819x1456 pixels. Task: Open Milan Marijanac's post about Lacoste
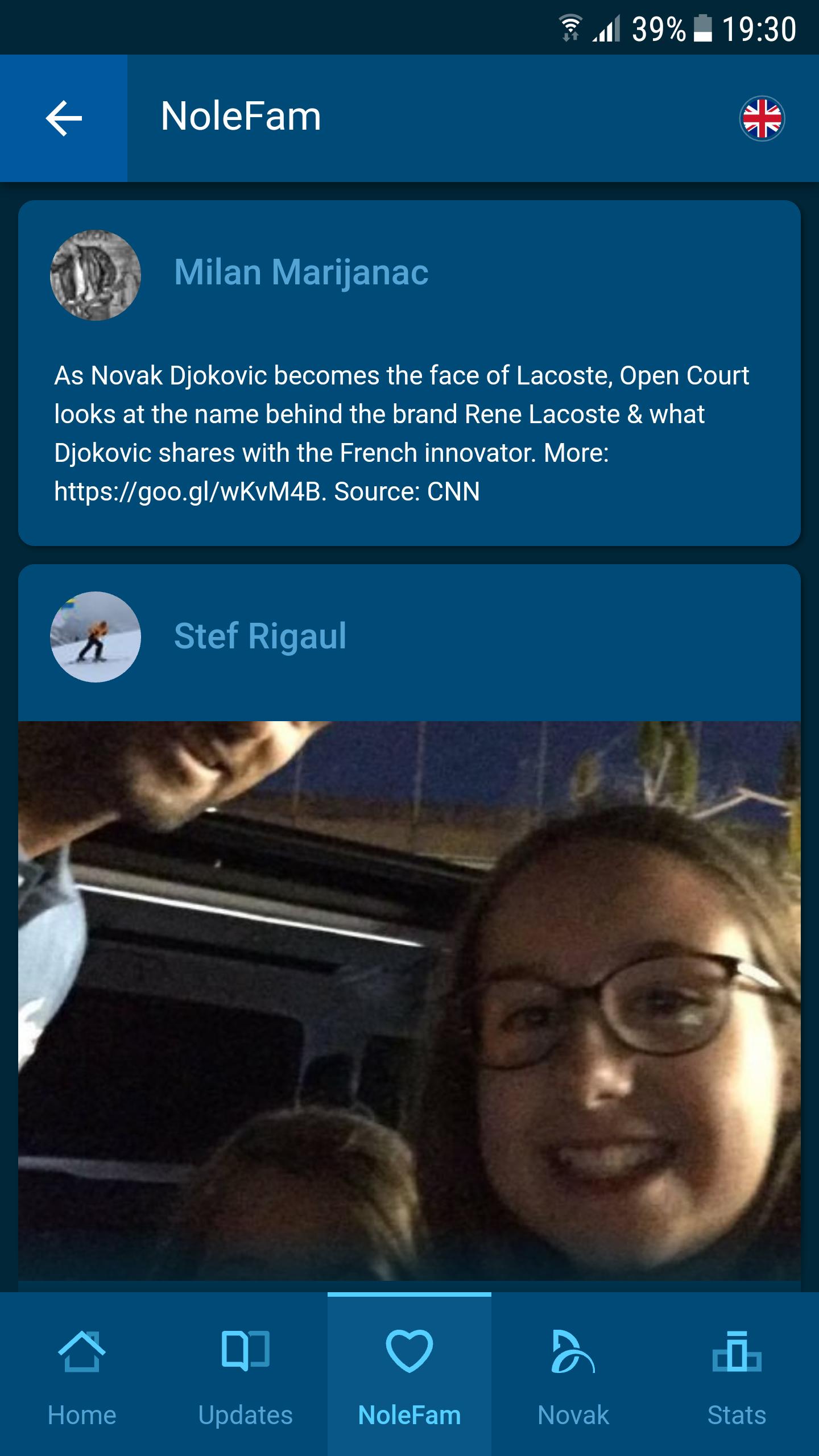[x=401, y=433]
